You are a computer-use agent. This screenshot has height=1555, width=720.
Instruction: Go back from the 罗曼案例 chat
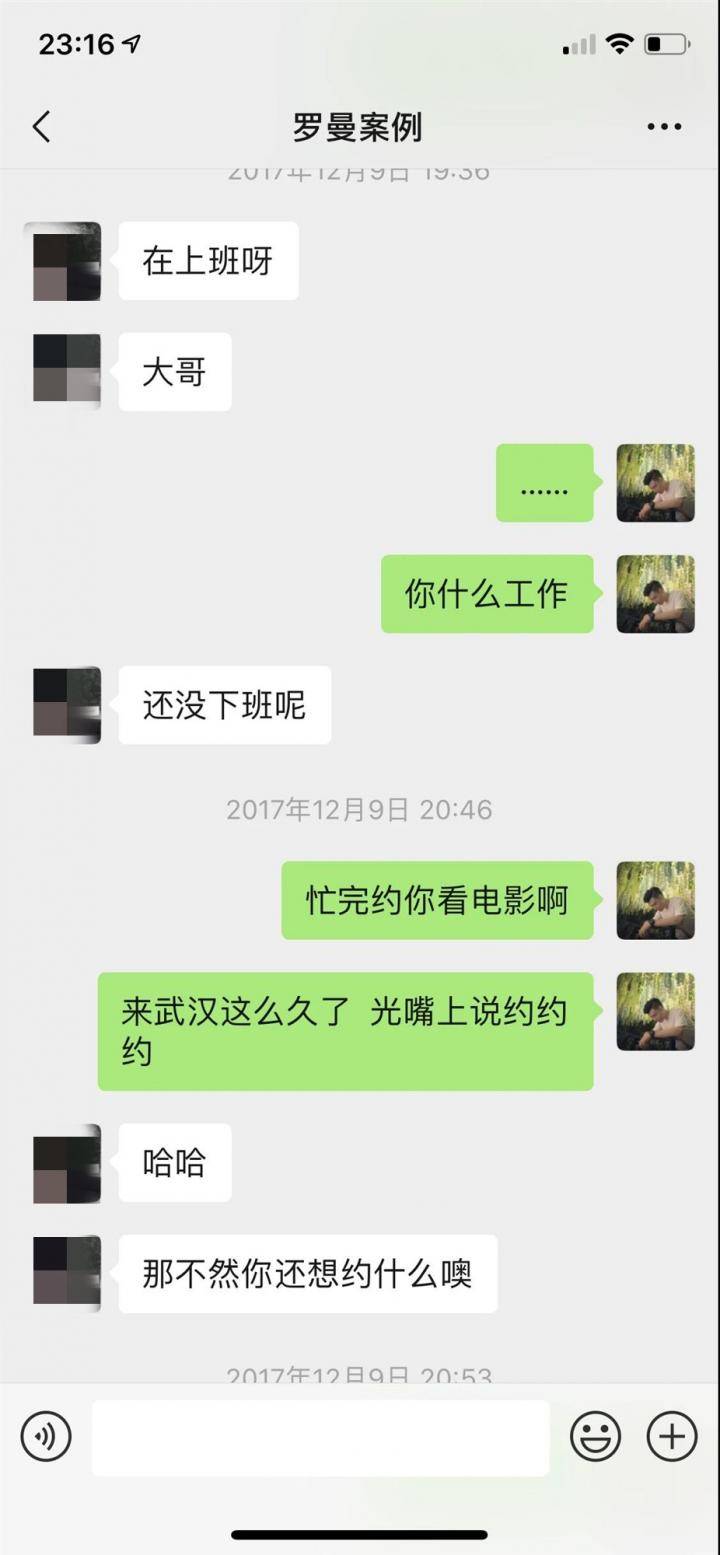coord(41,127)
